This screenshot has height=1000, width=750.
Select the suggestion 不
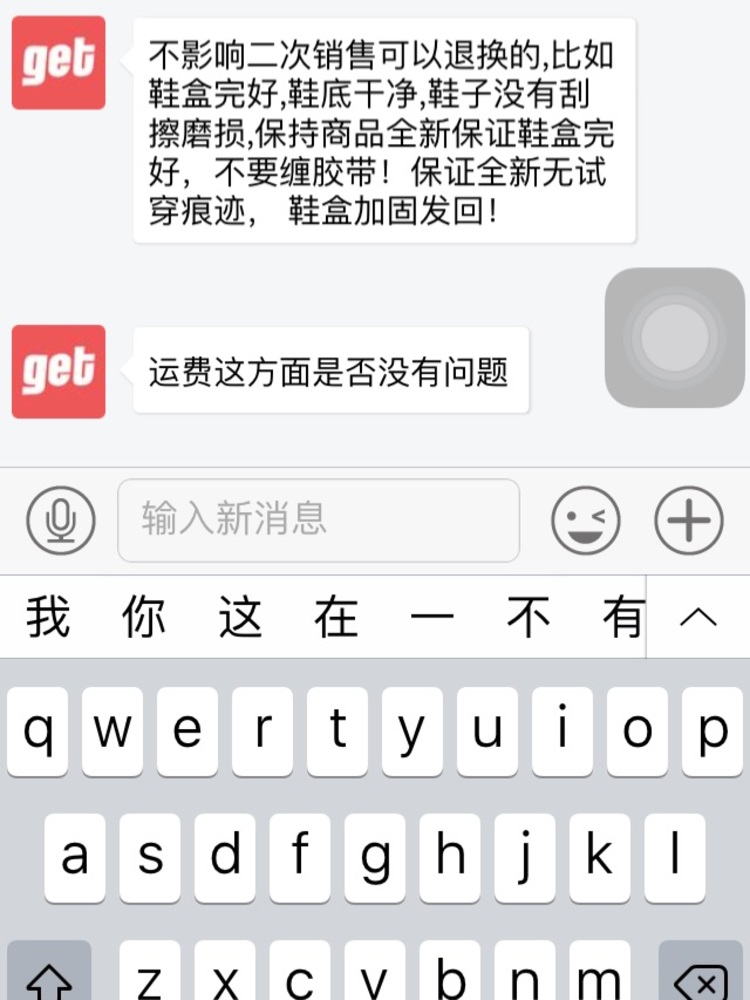pos(528,616)
